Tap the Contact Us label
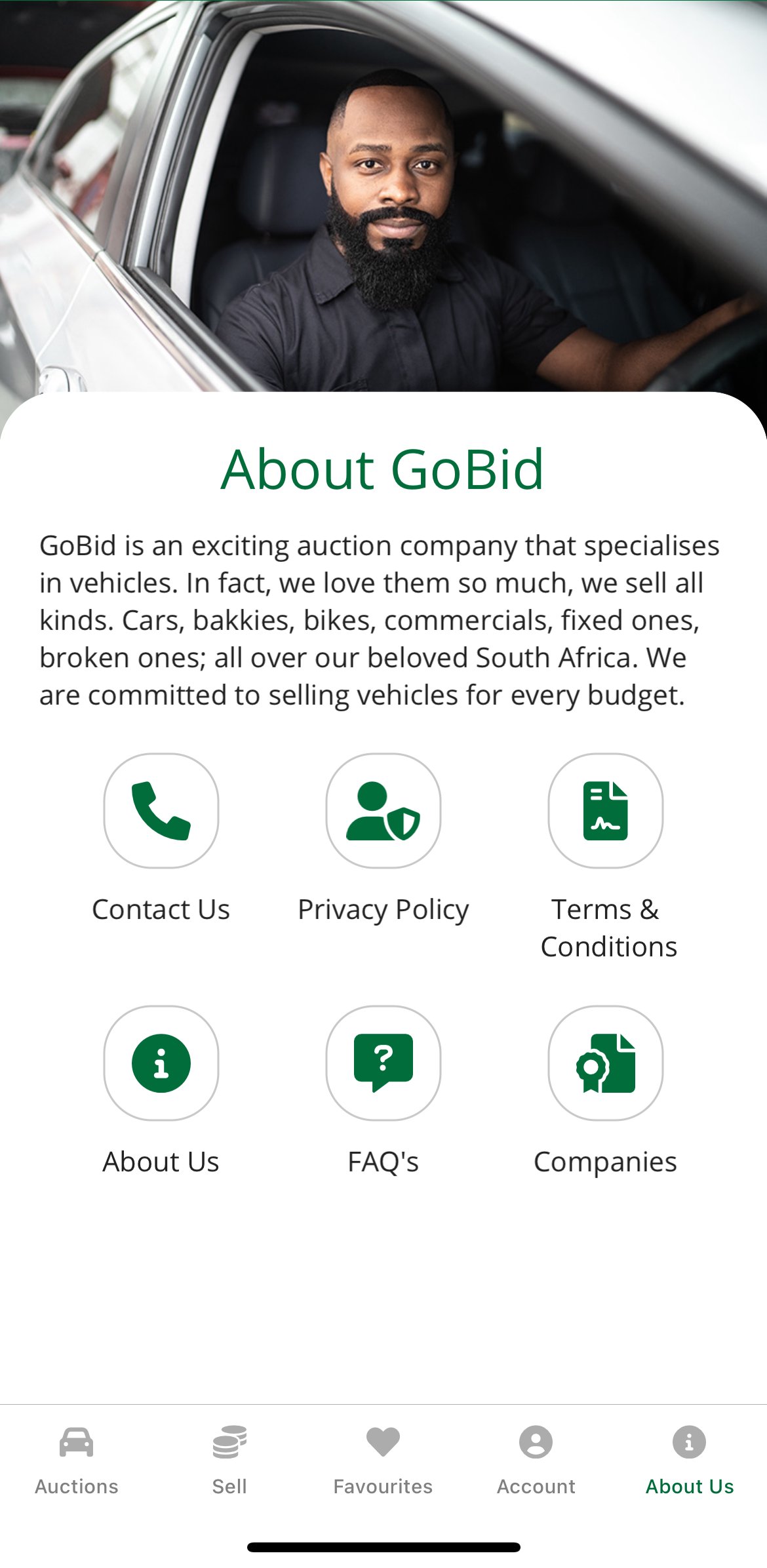Screen dimensions: 767x1568 (x=161, y=909)
